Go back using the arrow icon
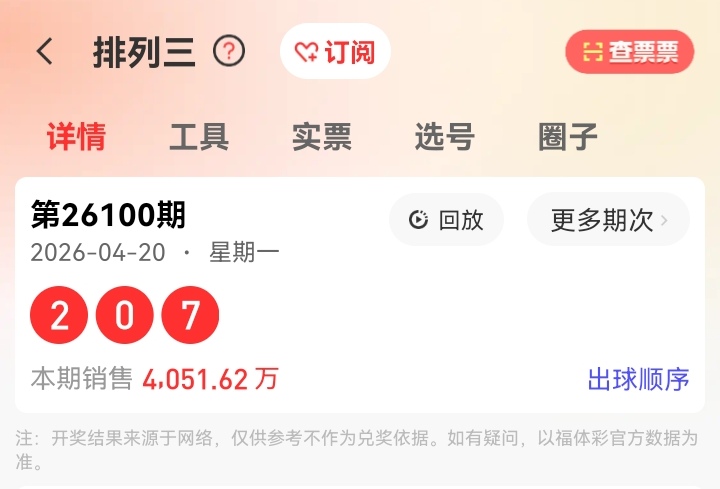The width and height of the screenshot is (720, 489). click(45, 52)
